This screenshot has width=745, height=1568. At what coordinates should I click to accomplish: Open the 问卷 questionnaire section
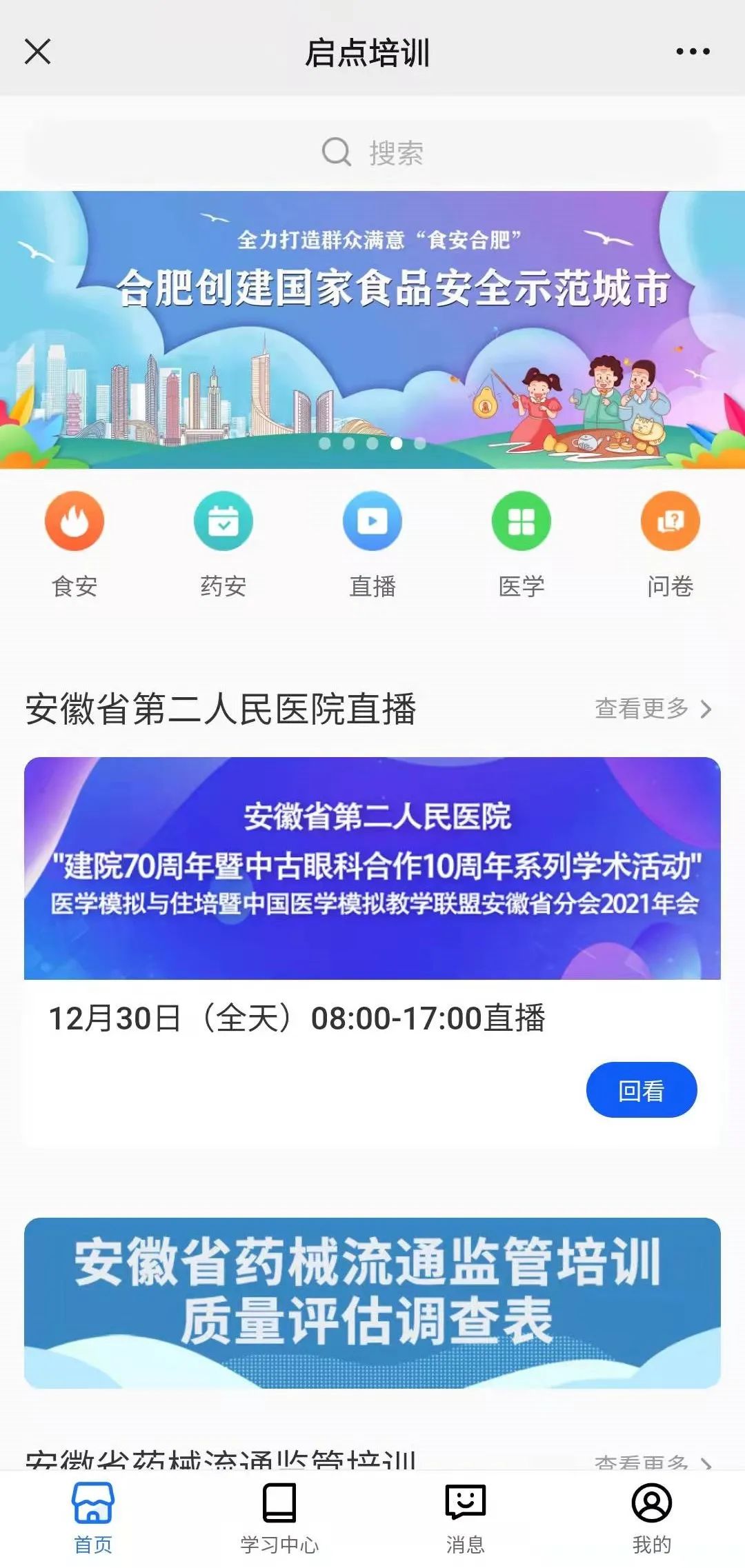pyautogui.click(x=670, y=543)
